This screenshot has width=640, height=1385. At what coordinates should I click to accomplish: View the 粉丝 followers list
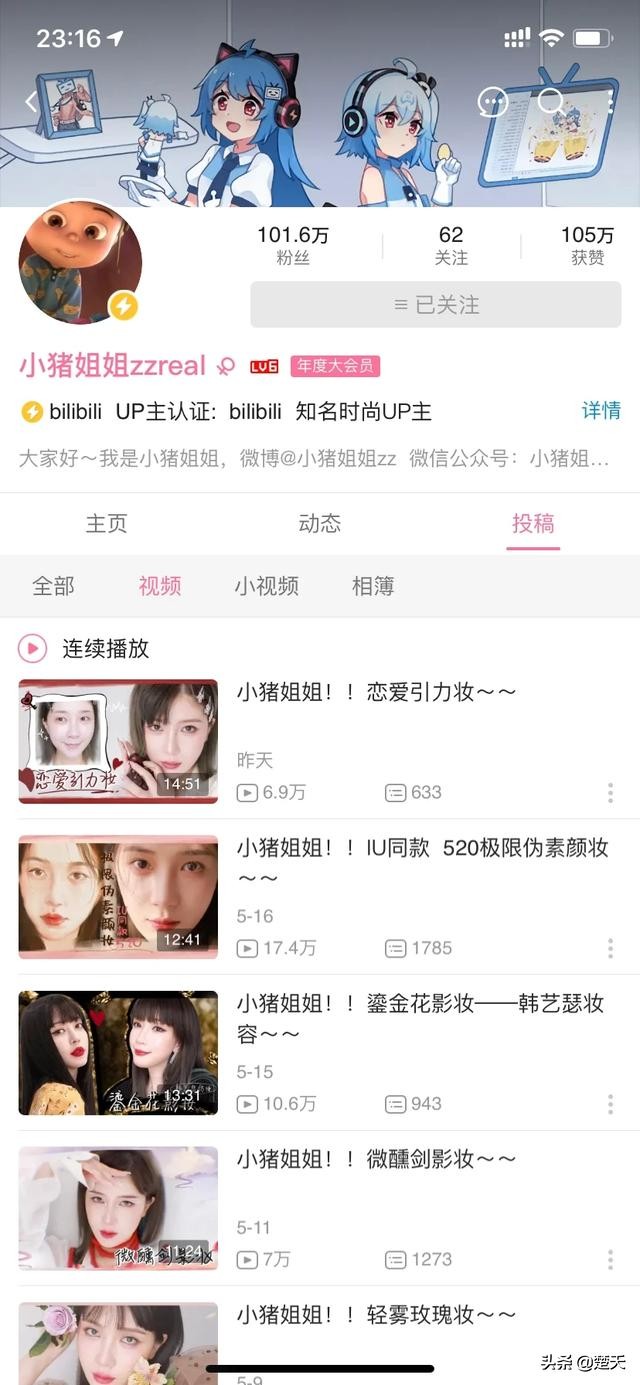292,245
